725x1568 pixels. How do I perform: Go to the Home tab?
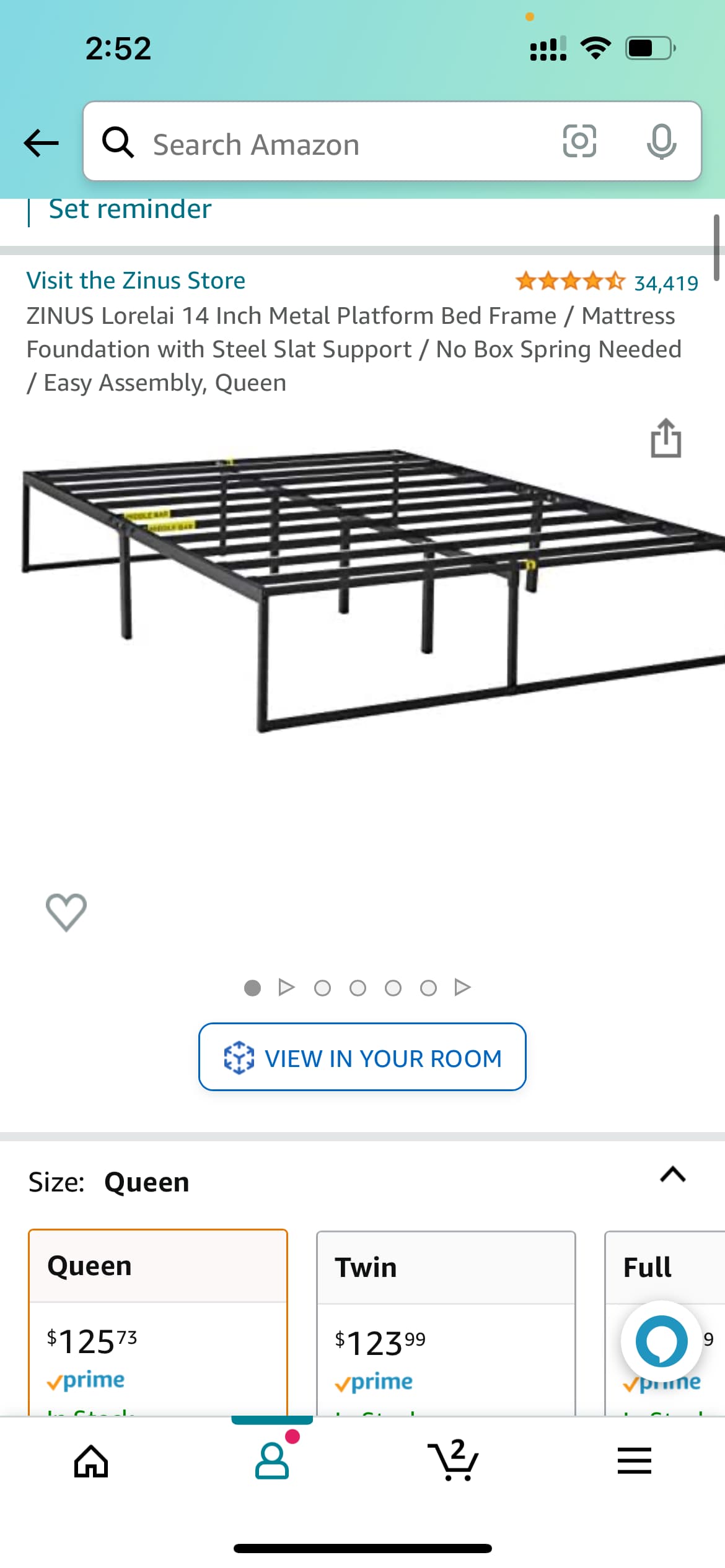(x=91, y=1461)
